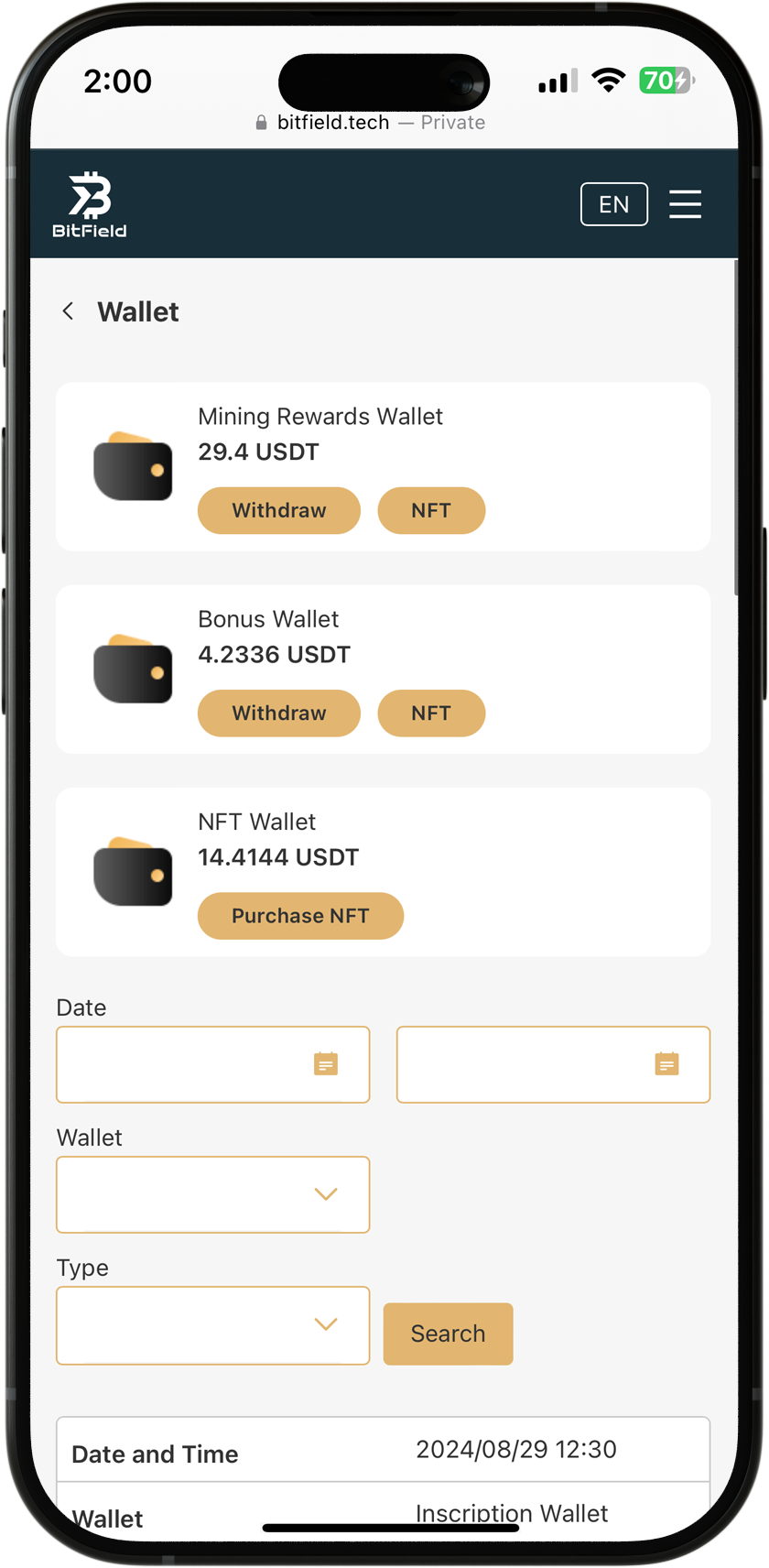Expand the Type dropdown
This screenshot has width=769, height=1568.
pos(213,1325)
